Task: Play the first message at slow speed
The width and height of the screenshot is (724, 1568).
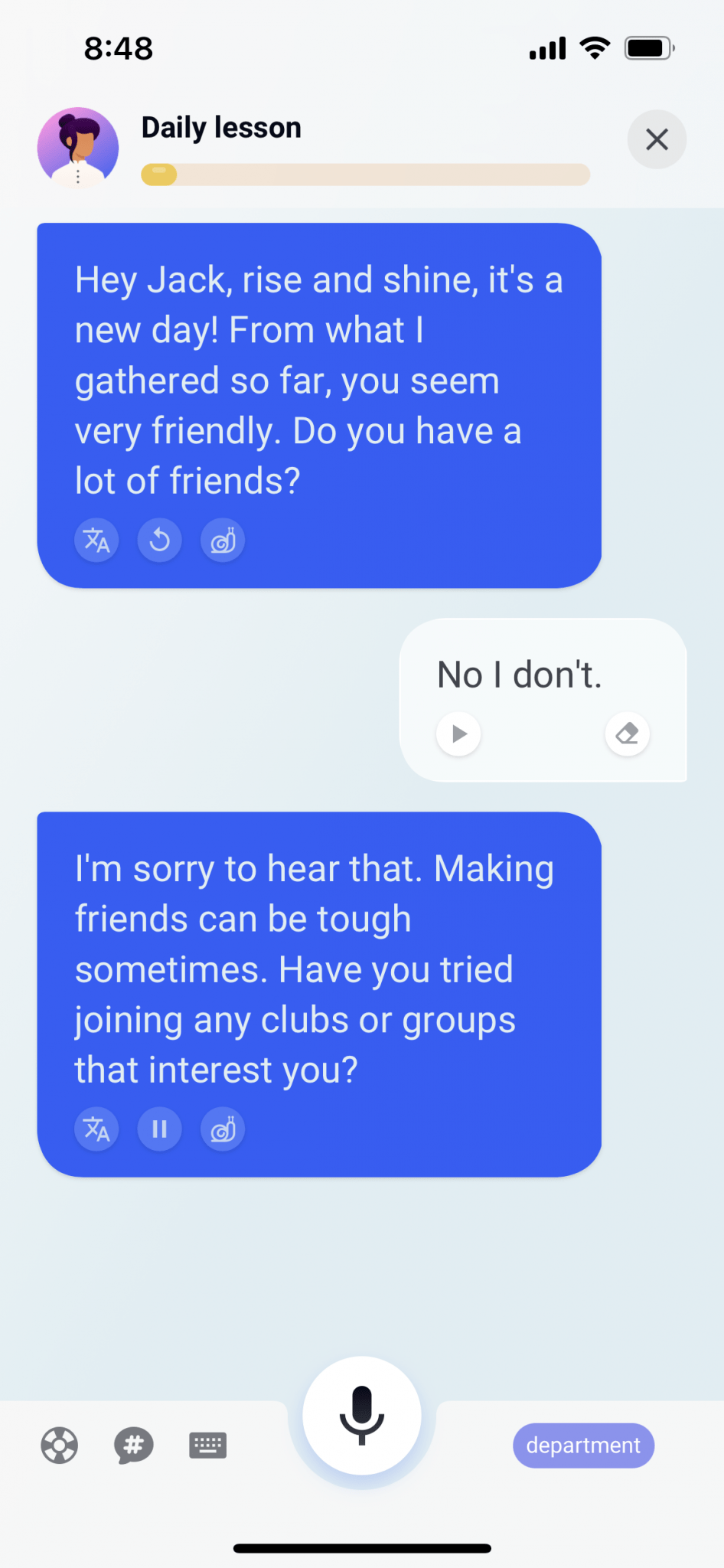Action: point(222,540)
